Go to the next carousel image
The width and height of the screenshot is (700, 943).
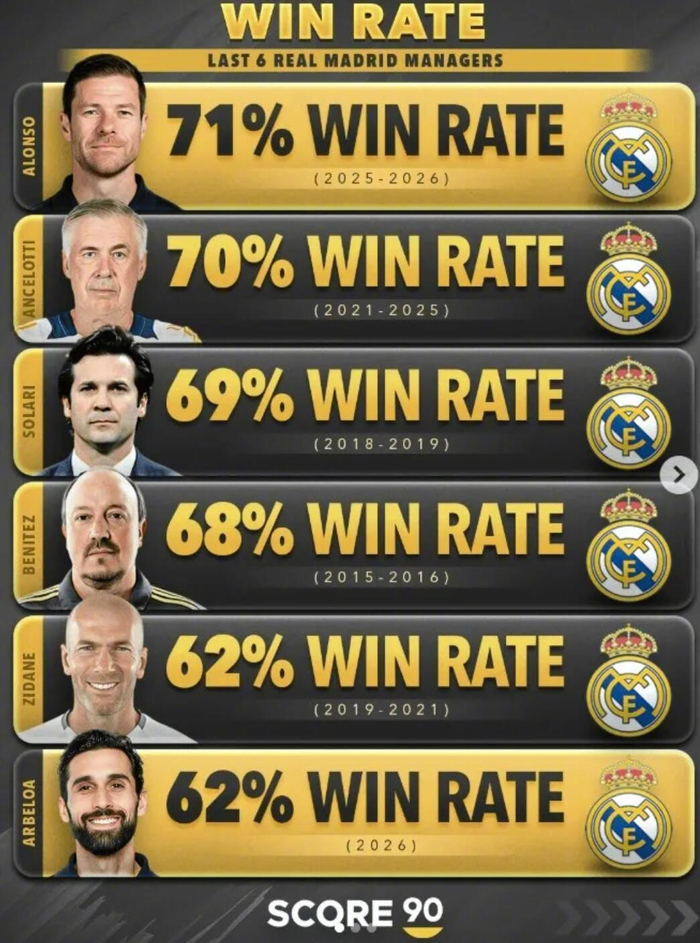tap(679, 473)
